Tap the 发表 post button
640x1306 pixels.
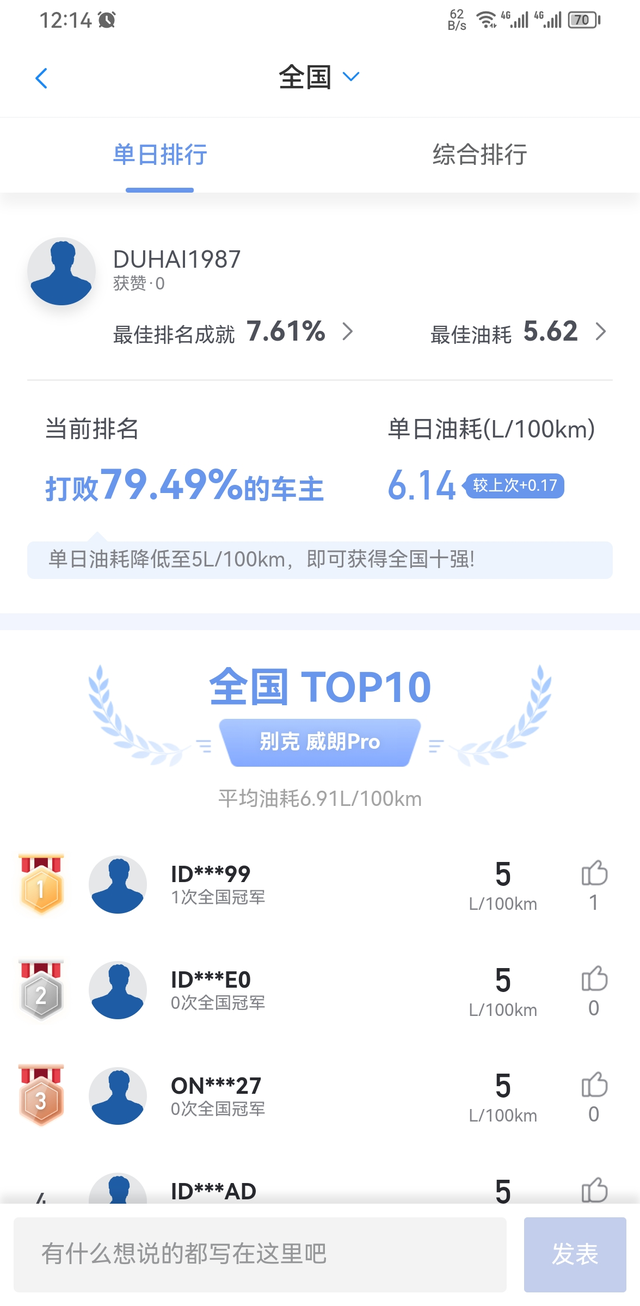pos(575,1254)
